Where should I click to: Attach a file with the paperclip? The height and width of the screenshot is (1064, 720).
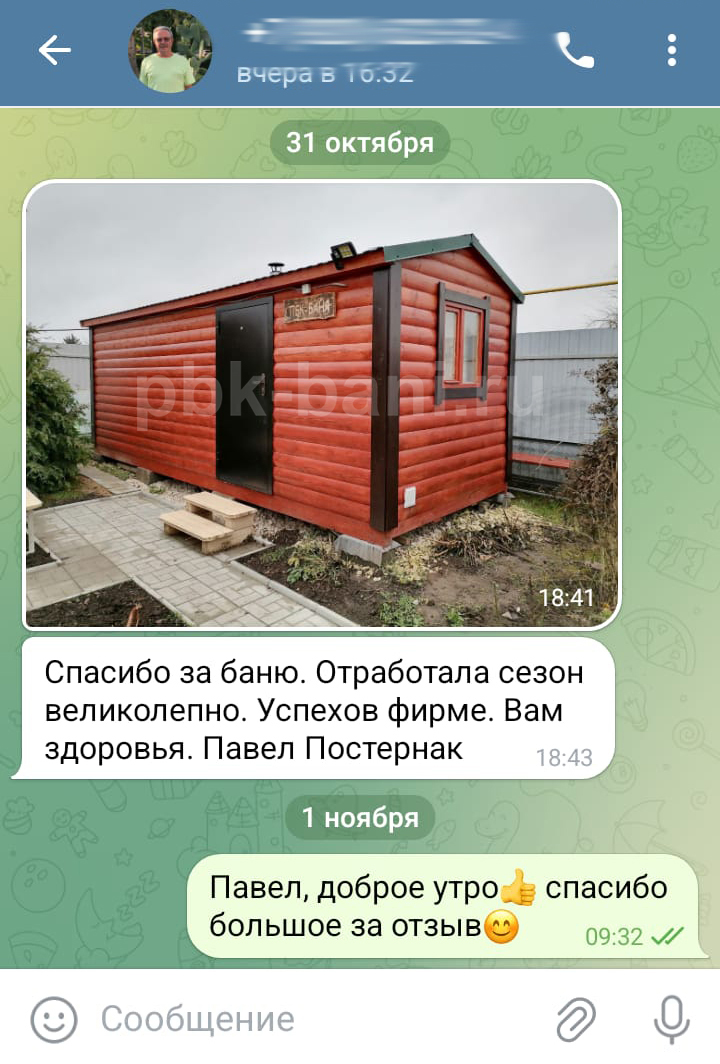[x=576, y=1019]
